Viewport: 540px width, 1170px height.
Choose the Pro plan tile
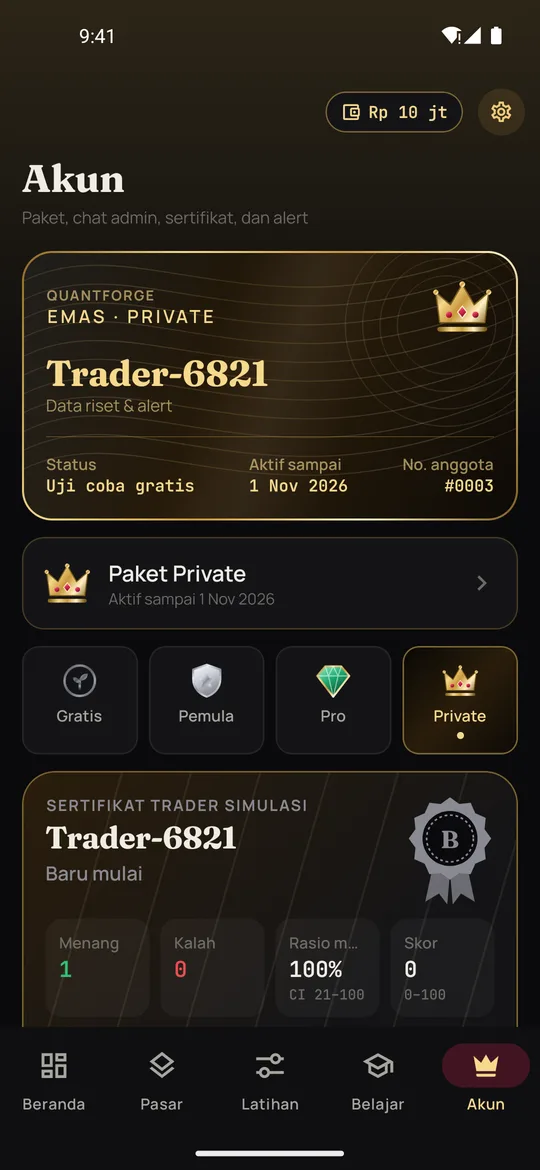[333, 700]
